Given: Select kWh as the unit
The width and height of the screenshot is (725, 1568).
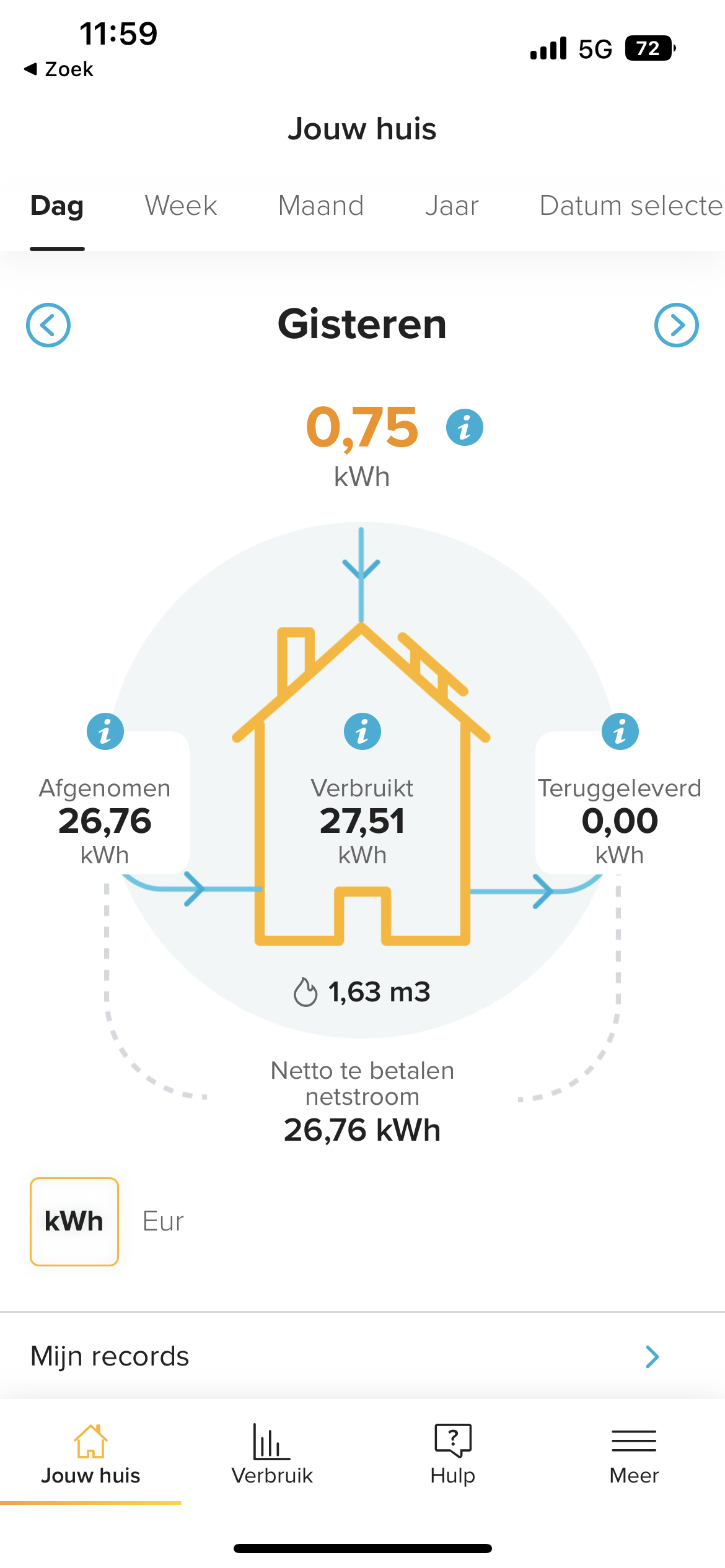Looking at the screenshot, I should pos(74,1221).
